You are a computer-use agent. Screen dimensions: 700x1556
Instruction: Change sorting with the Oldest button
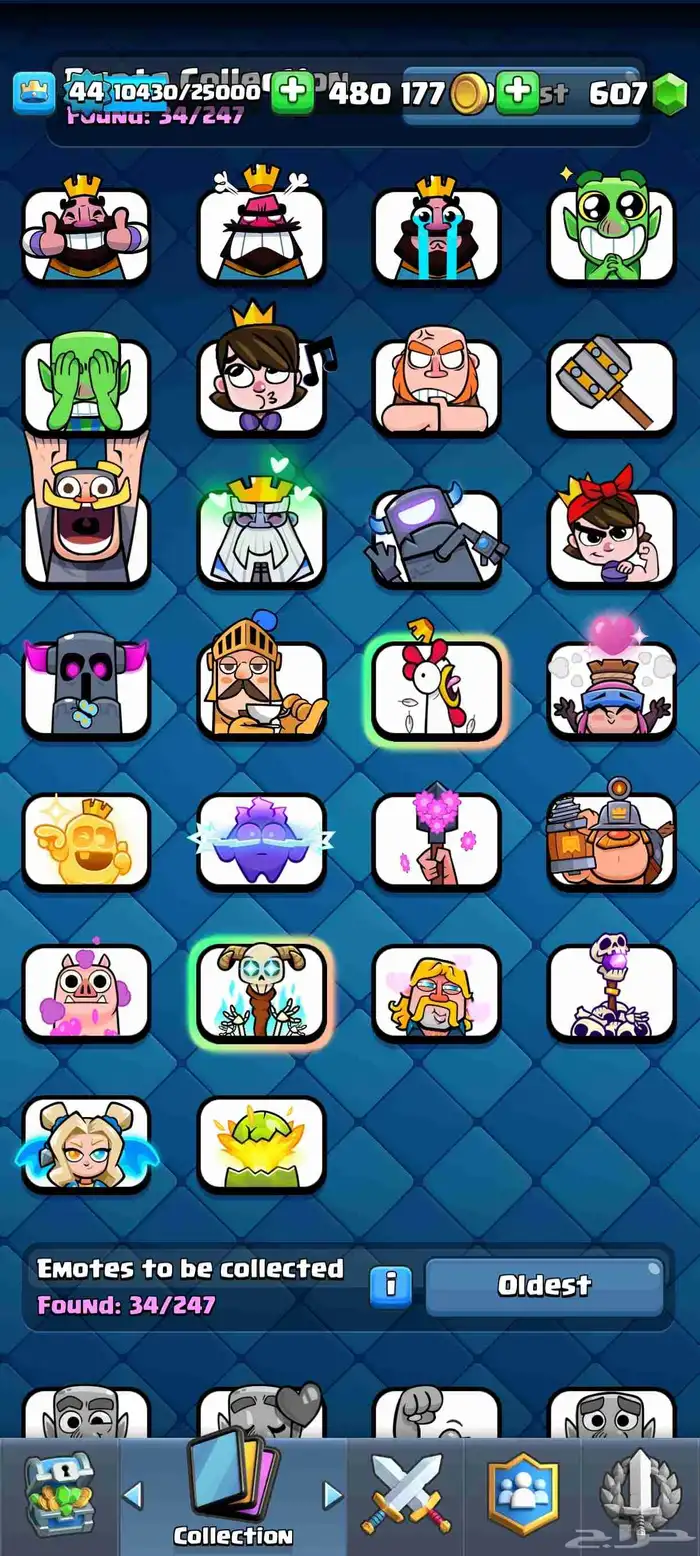pyautogui.click(x=544, y=1286)
